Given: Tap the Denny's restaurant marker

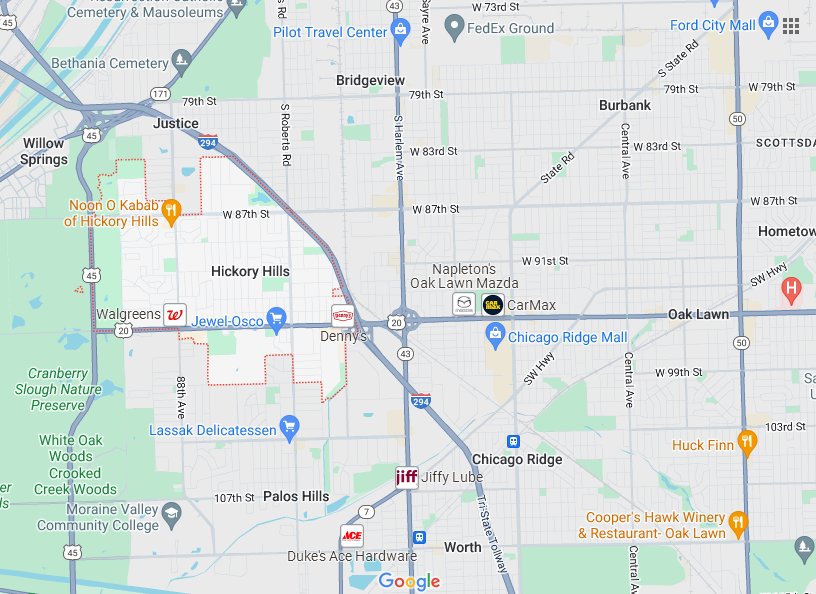Looking at the screenshot, I should [x=343, y=317].
